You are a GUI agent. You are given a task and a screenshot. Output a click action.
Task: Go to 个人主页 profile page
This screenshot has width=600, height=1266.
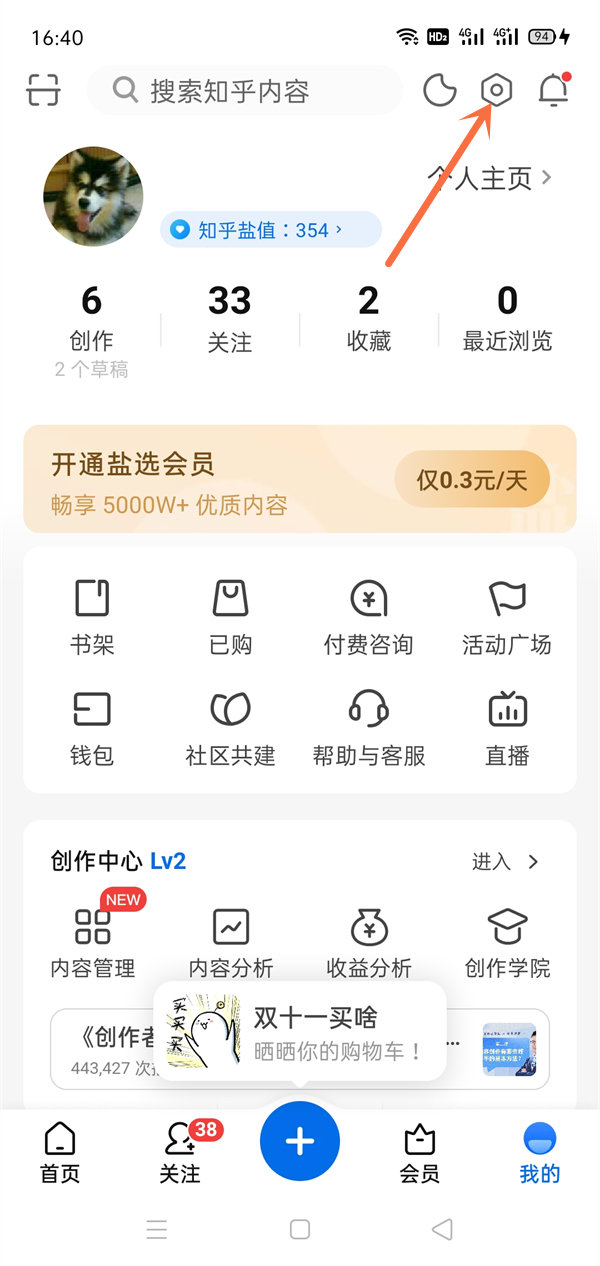pyautogui.click(x=490, y=178)
